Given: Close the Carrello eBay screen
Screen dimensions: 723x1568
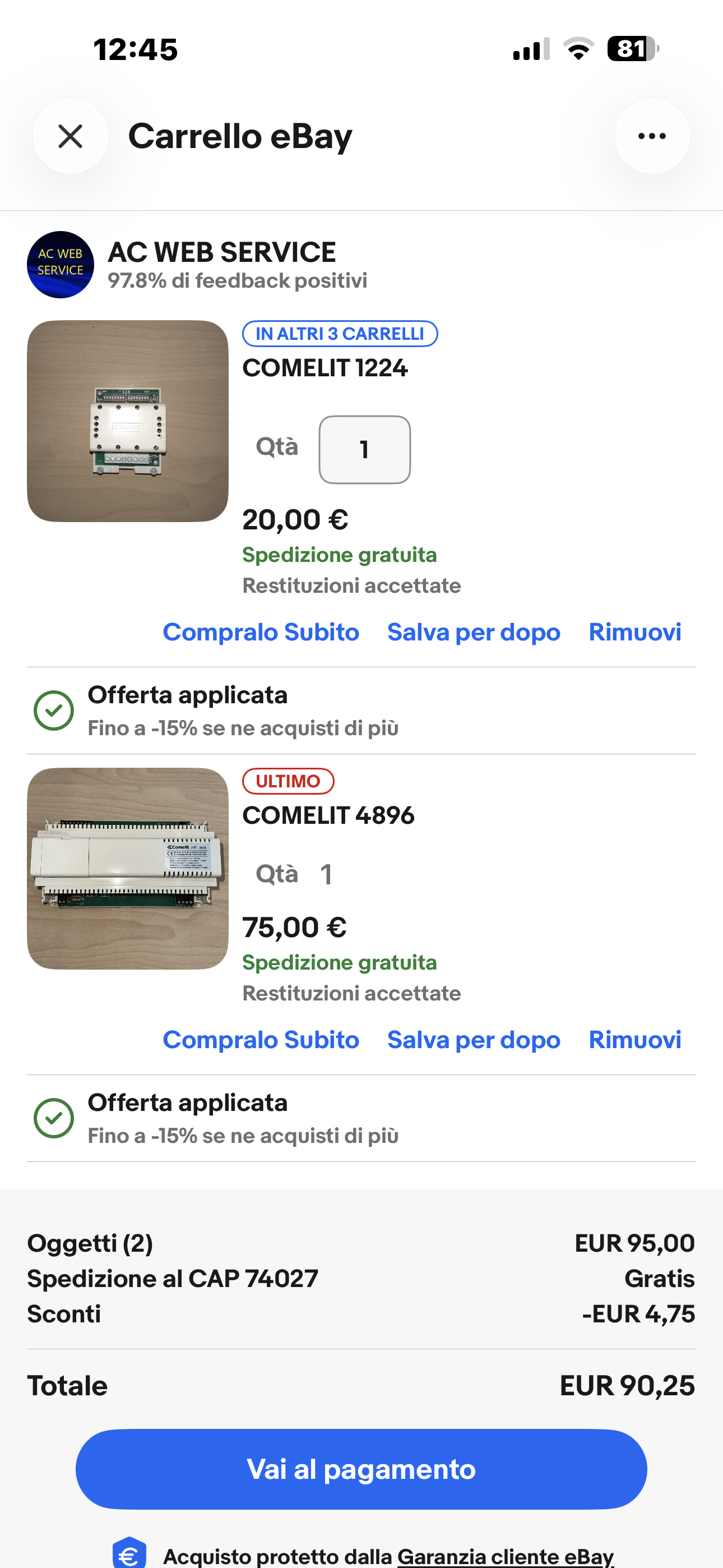Looking at the screenshot, I should [x=71, y=136].
